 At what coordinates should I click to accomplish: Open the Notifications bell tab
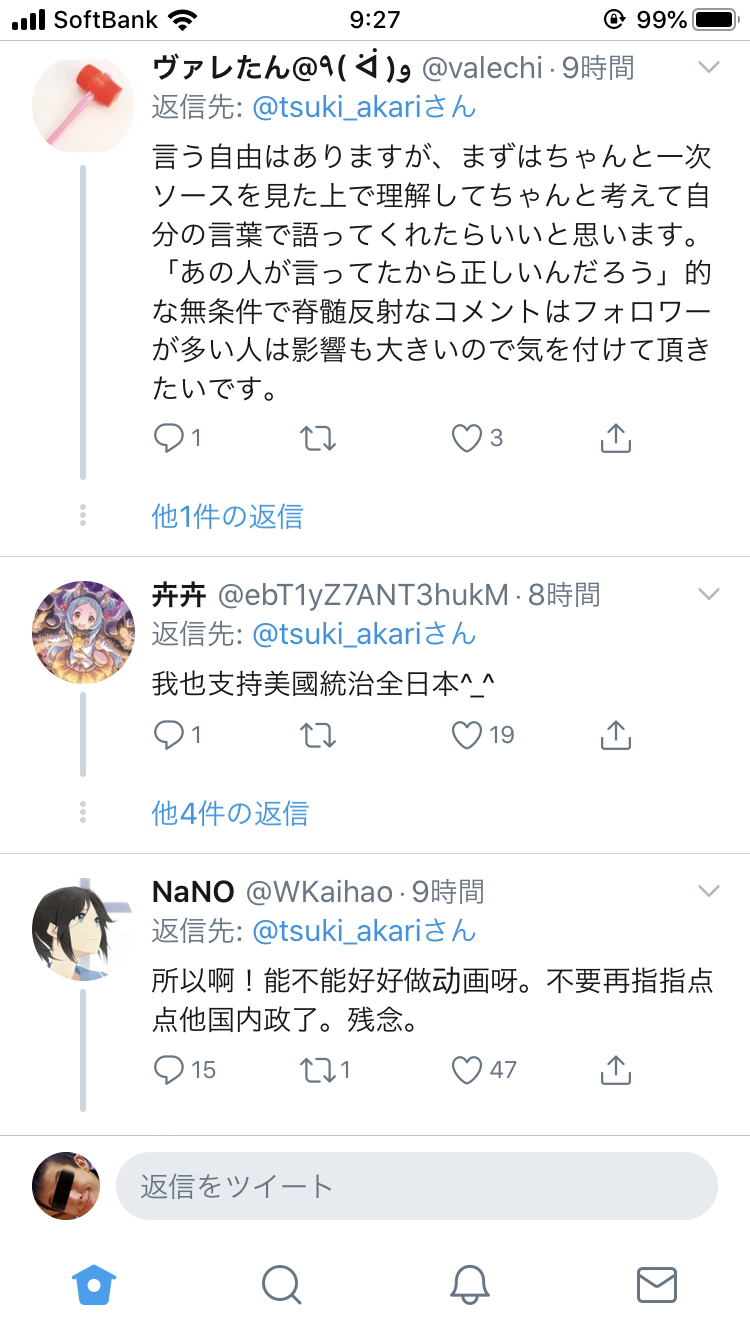pos(469,1284)
